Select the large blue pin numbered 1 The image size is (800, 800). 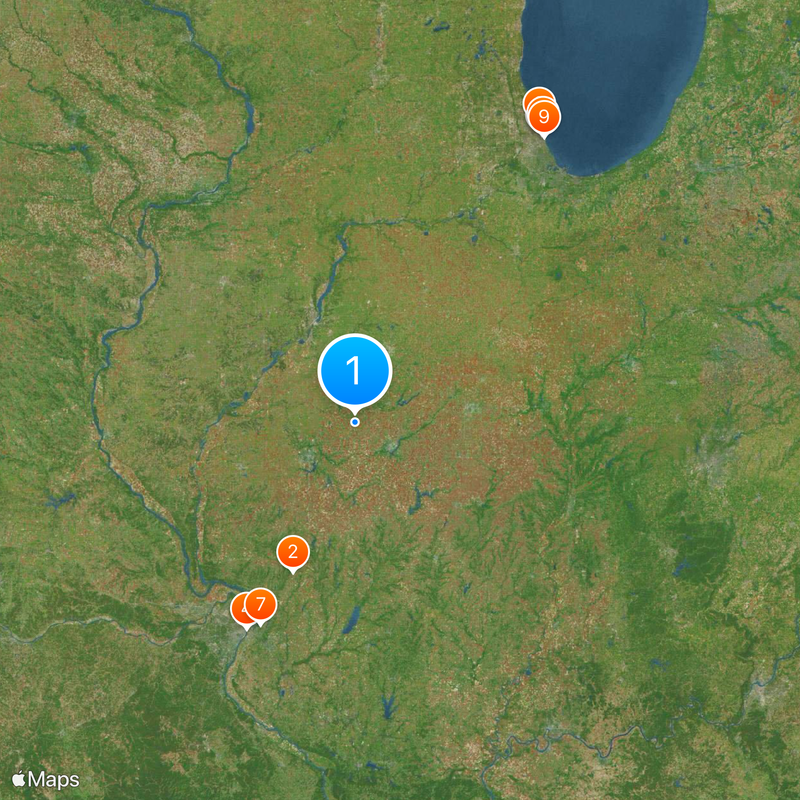pos(354,371)
